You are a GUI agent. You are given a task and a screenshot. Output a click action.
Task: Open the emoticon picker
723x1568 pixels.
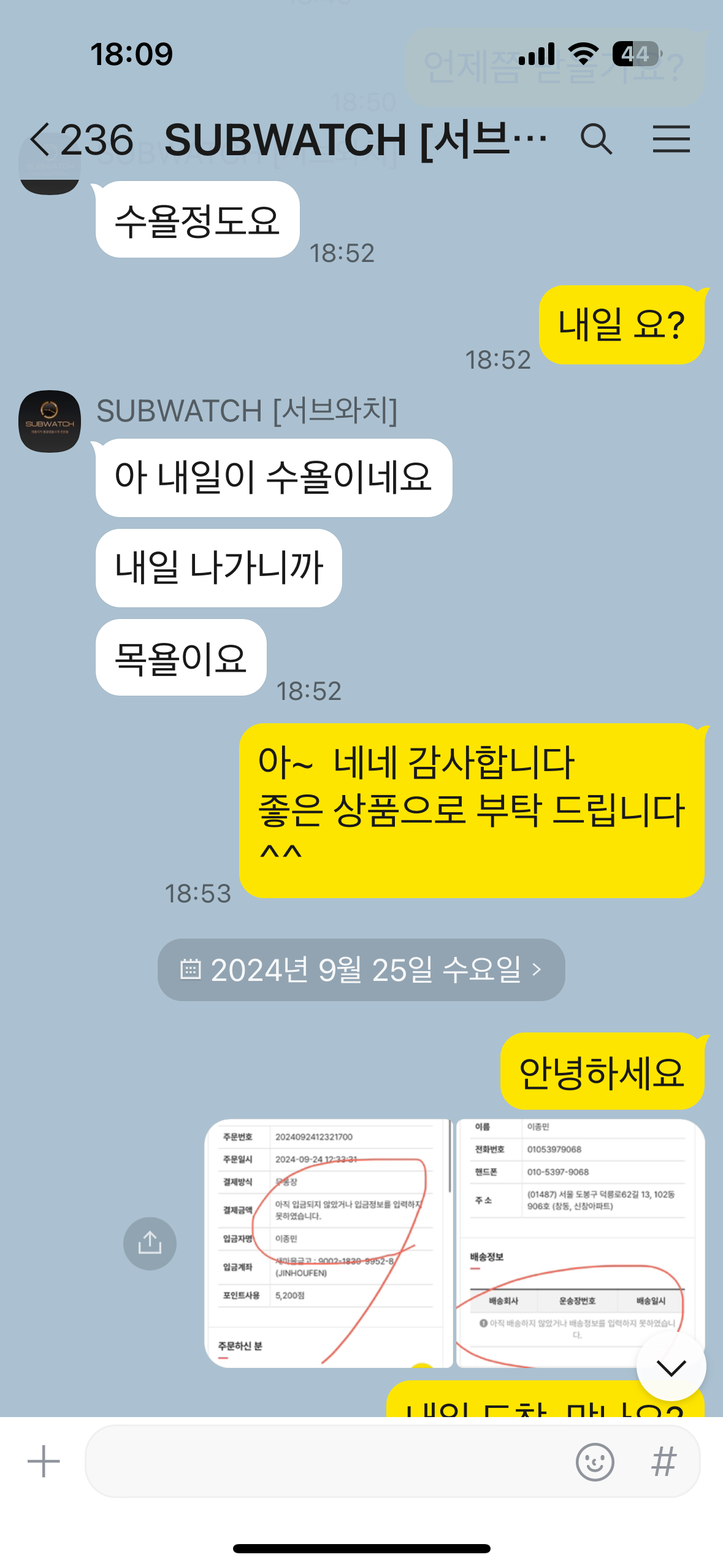[594, 1461]
